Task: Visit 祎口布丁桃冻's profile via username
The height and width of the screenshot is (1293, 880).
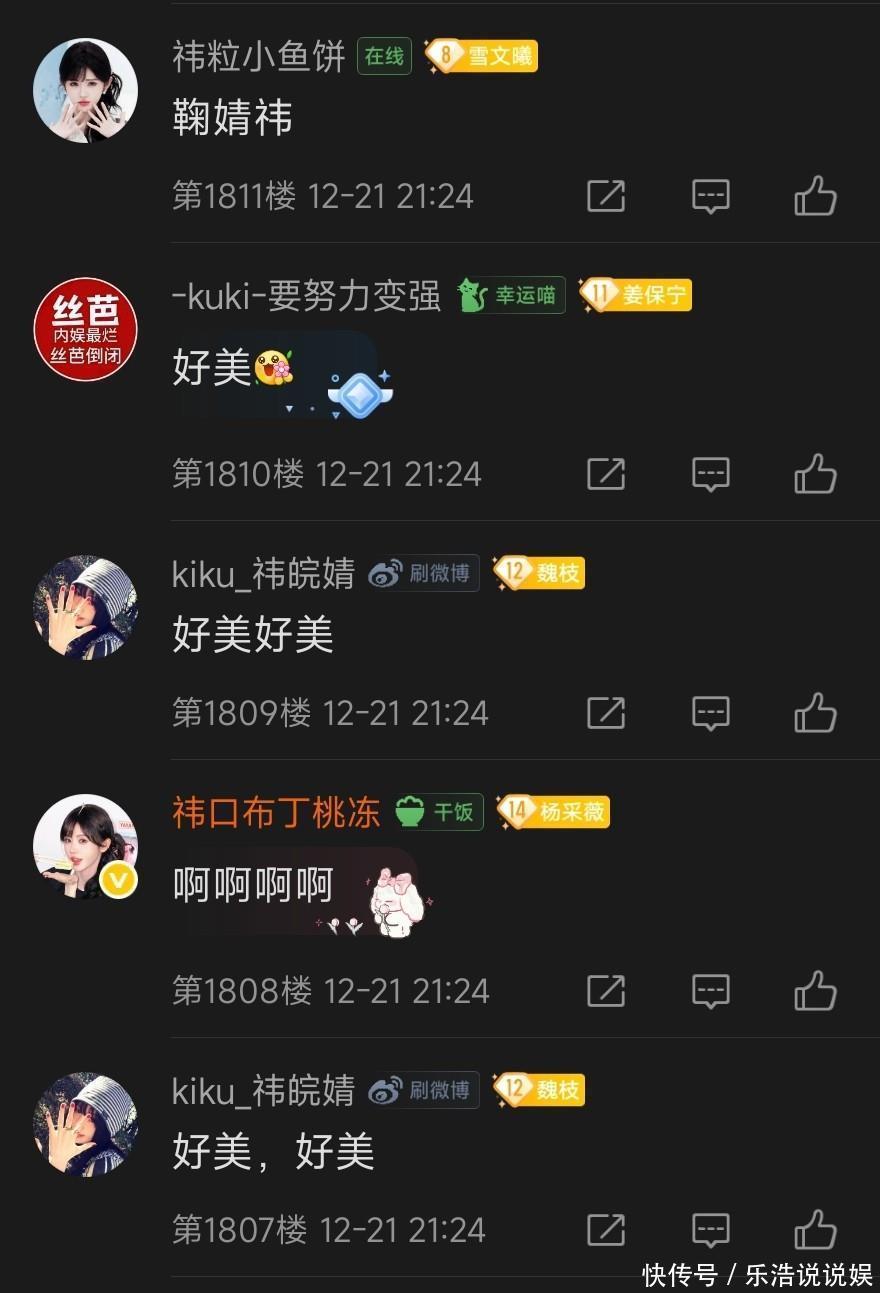Action: (276, 812)
